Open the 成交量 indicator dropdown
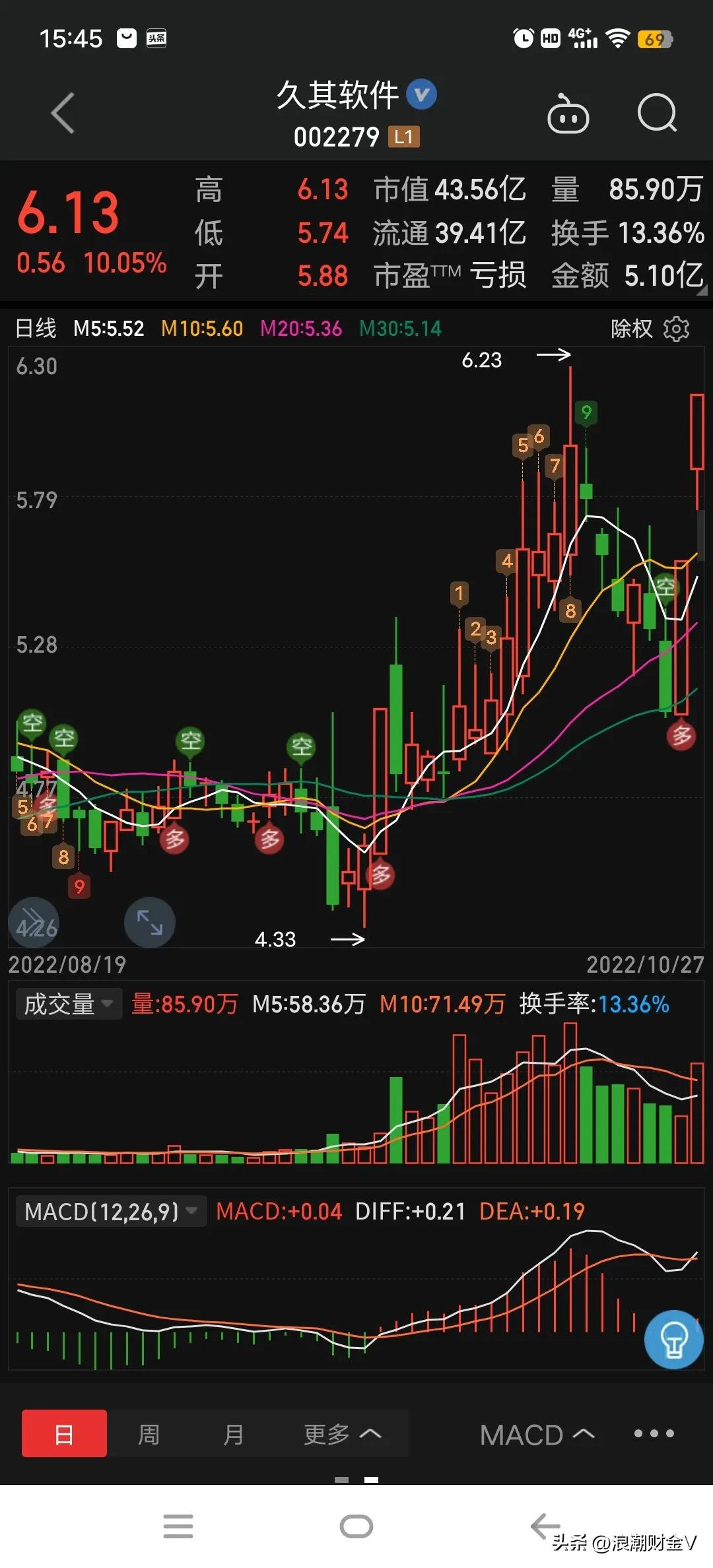 (x=68, y=1003)
